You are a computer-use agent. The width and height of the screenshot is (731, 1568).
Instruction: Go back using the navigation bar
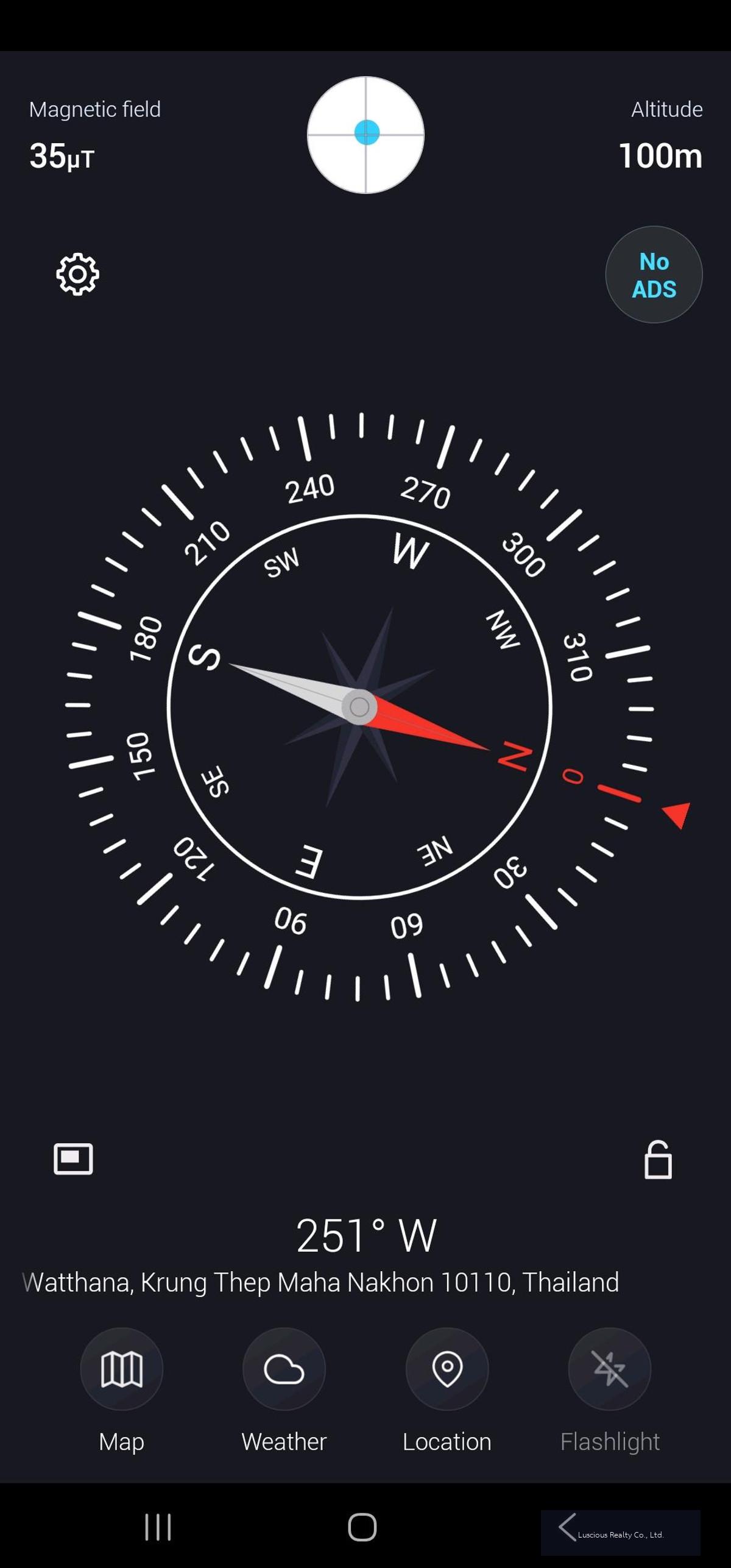568,1527
